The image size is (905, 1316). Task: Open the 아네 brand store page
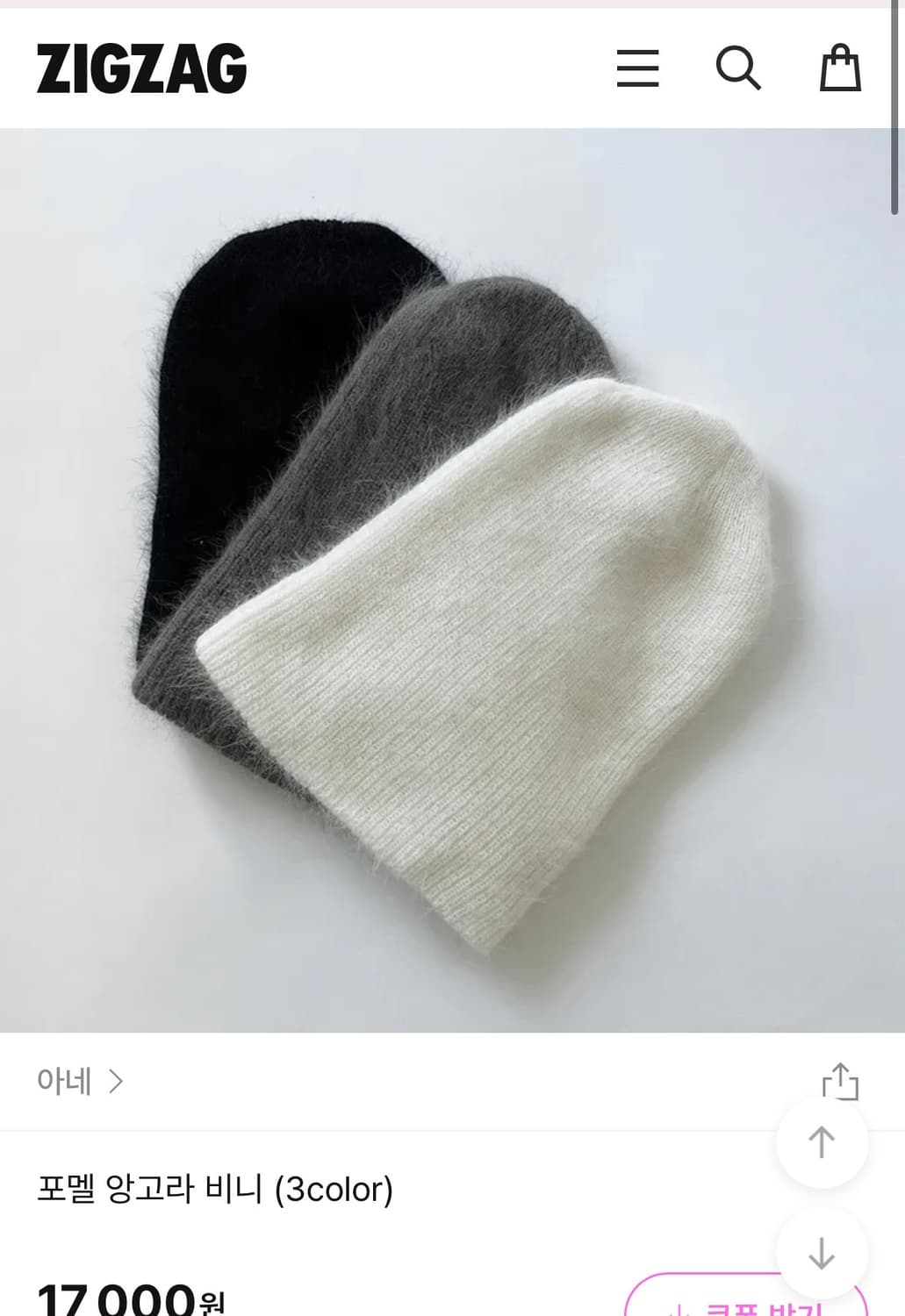click(x=65, y=1082)
